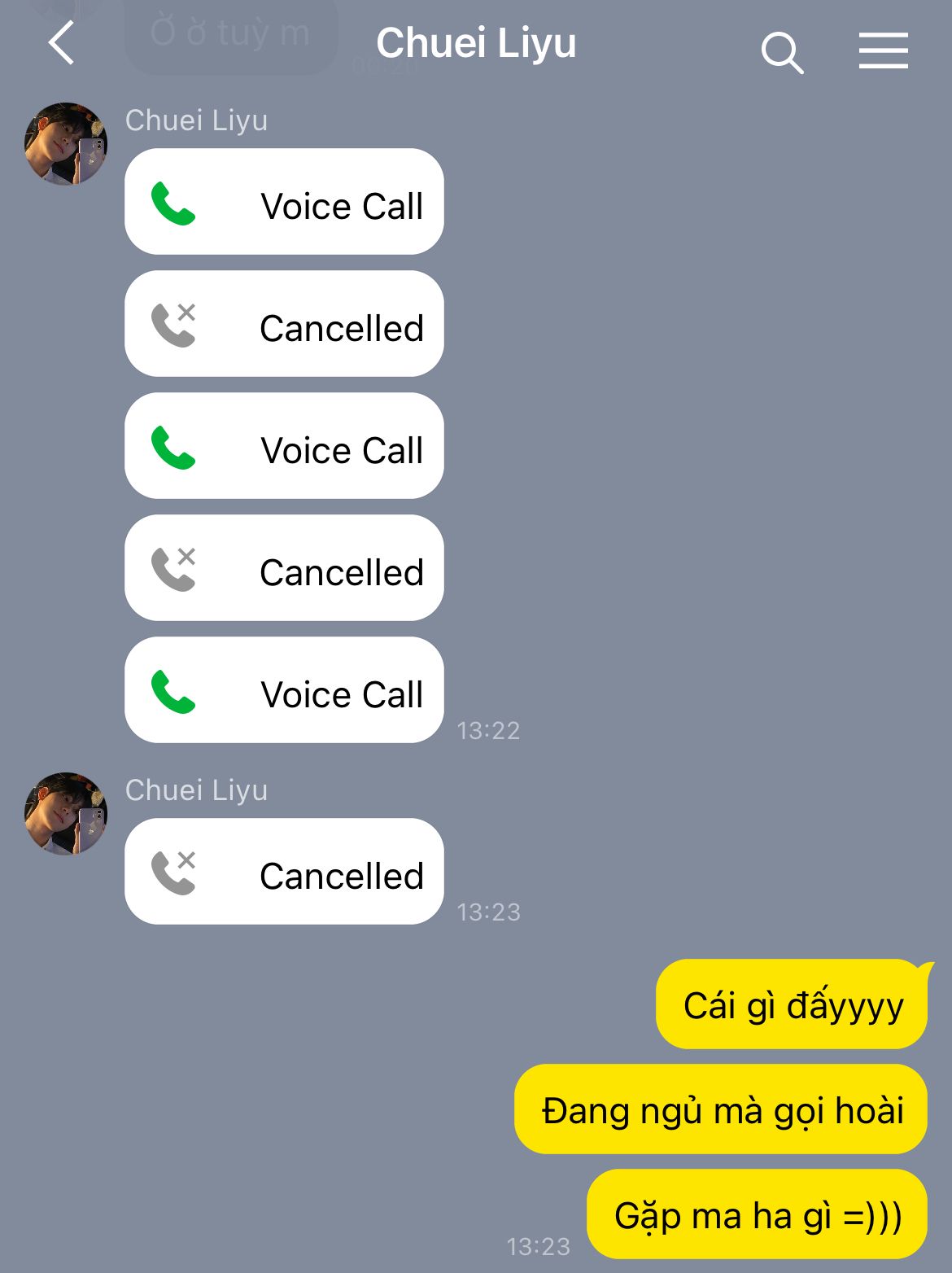Open Chuei Liyu's avatar beside the 13:23 call
Image resolution: width=952 pixels, height=1273 pixels.
[x=66, y=813]
